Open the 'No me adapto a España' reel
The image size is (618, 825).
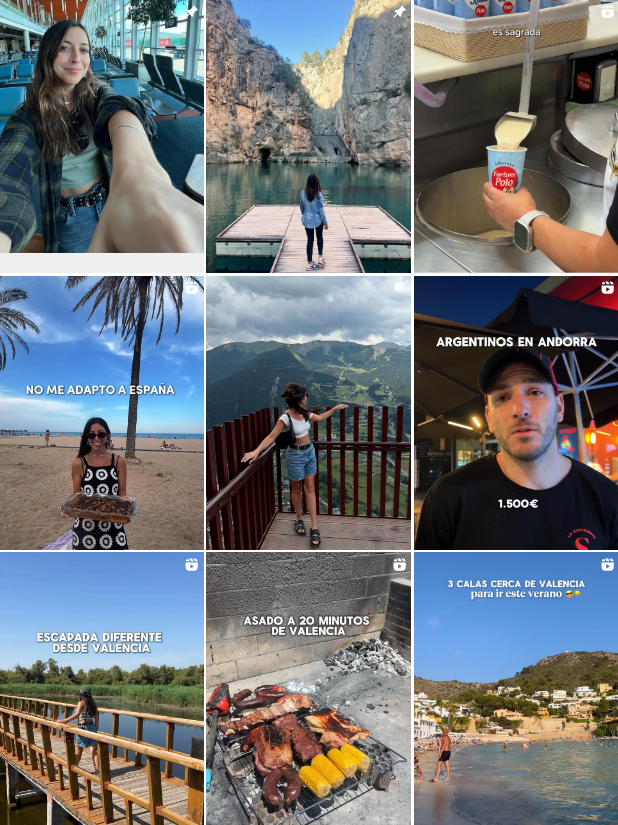point(101,412)
